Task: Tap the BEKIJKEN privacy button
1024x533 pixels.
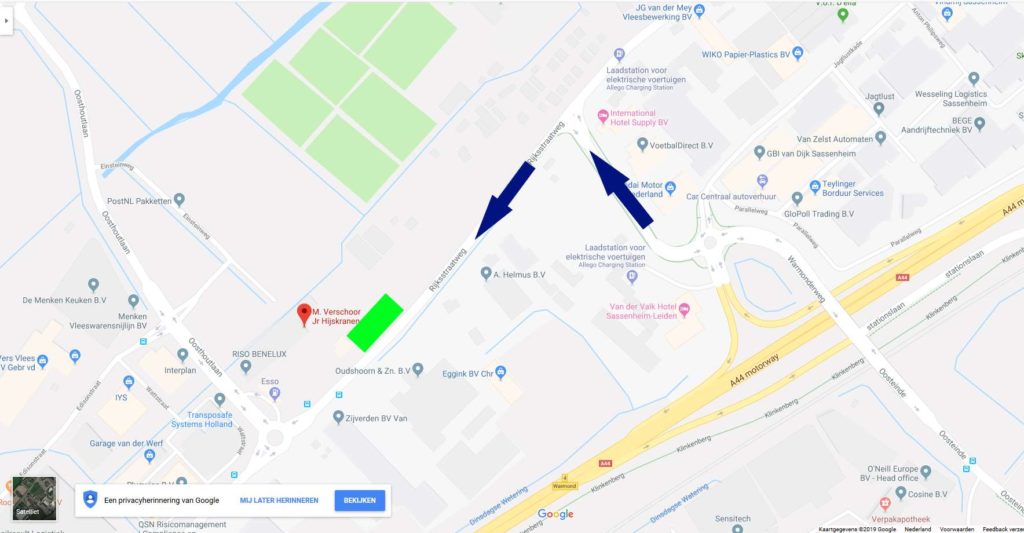Action: [359, 500]
